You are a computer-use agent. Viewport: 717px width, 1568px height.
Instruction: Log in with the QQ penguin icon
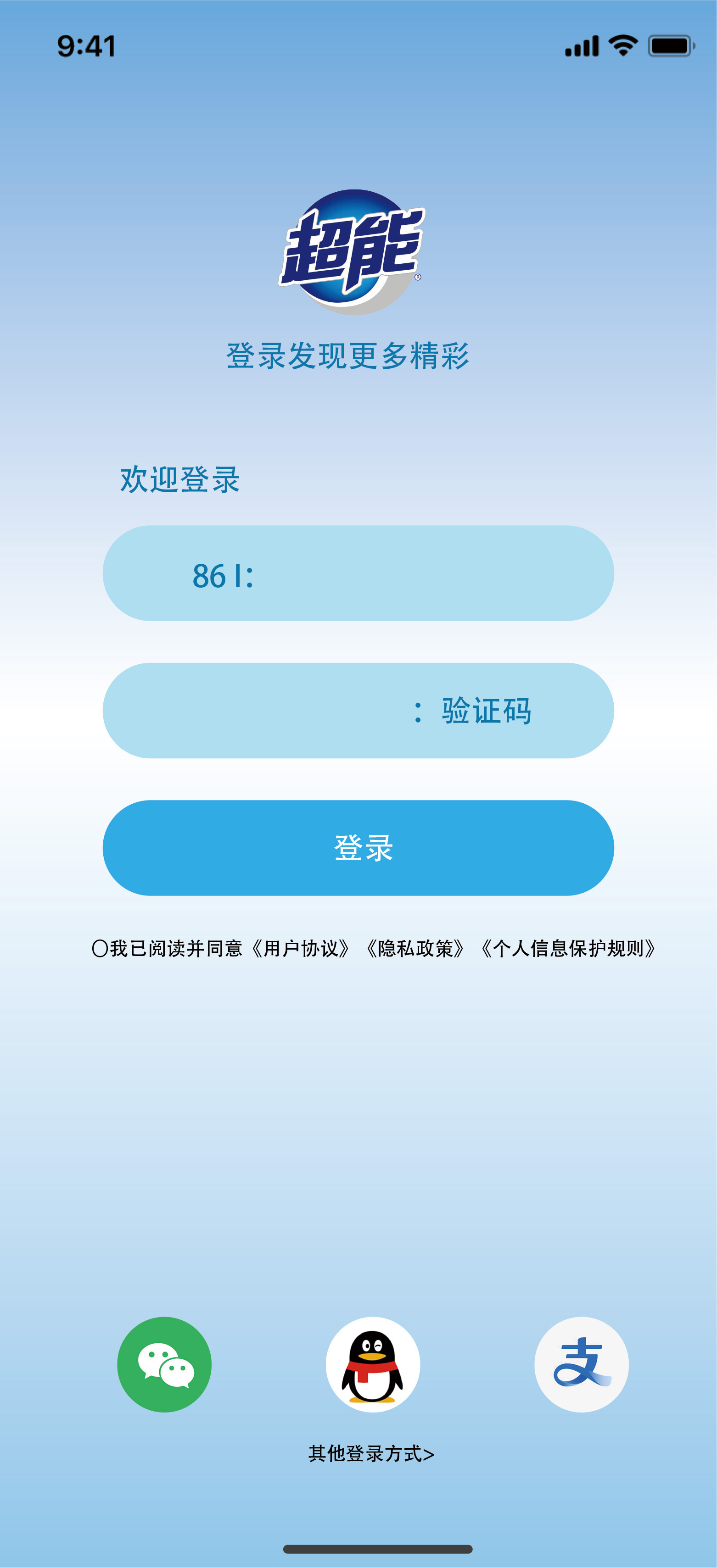(373, 1364)
